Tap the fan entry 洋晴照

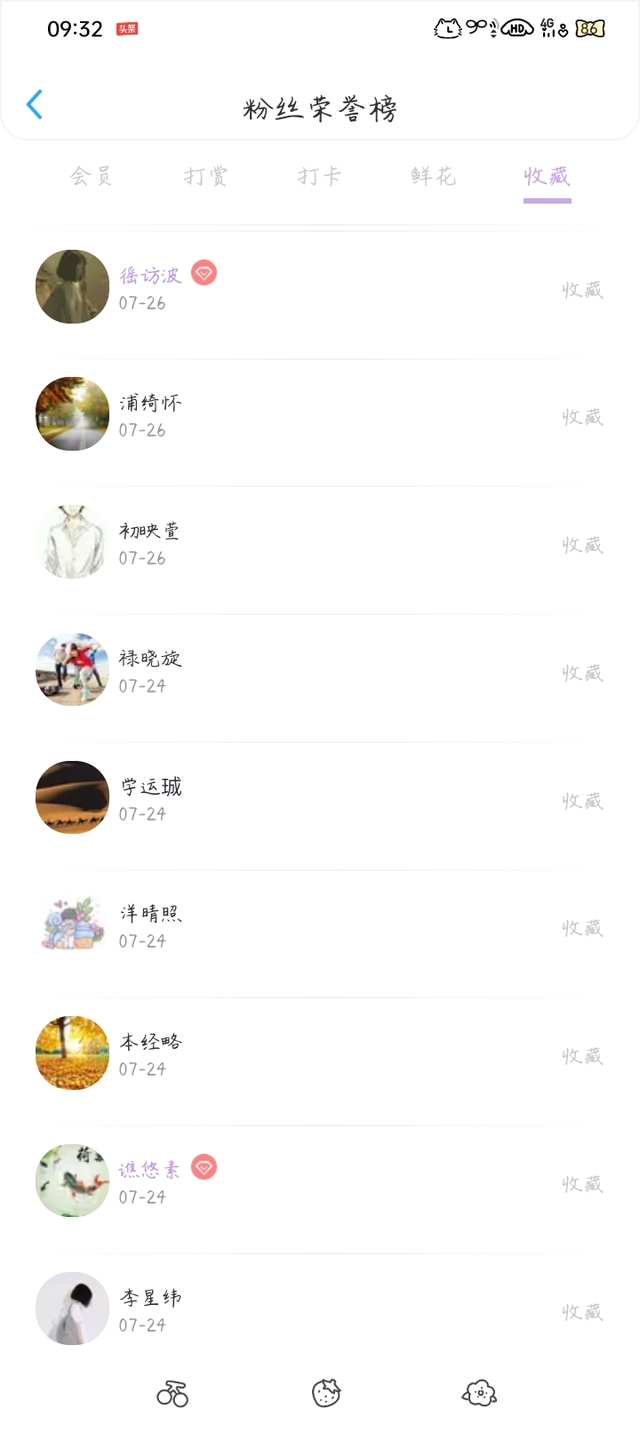[x=320, y=926]
